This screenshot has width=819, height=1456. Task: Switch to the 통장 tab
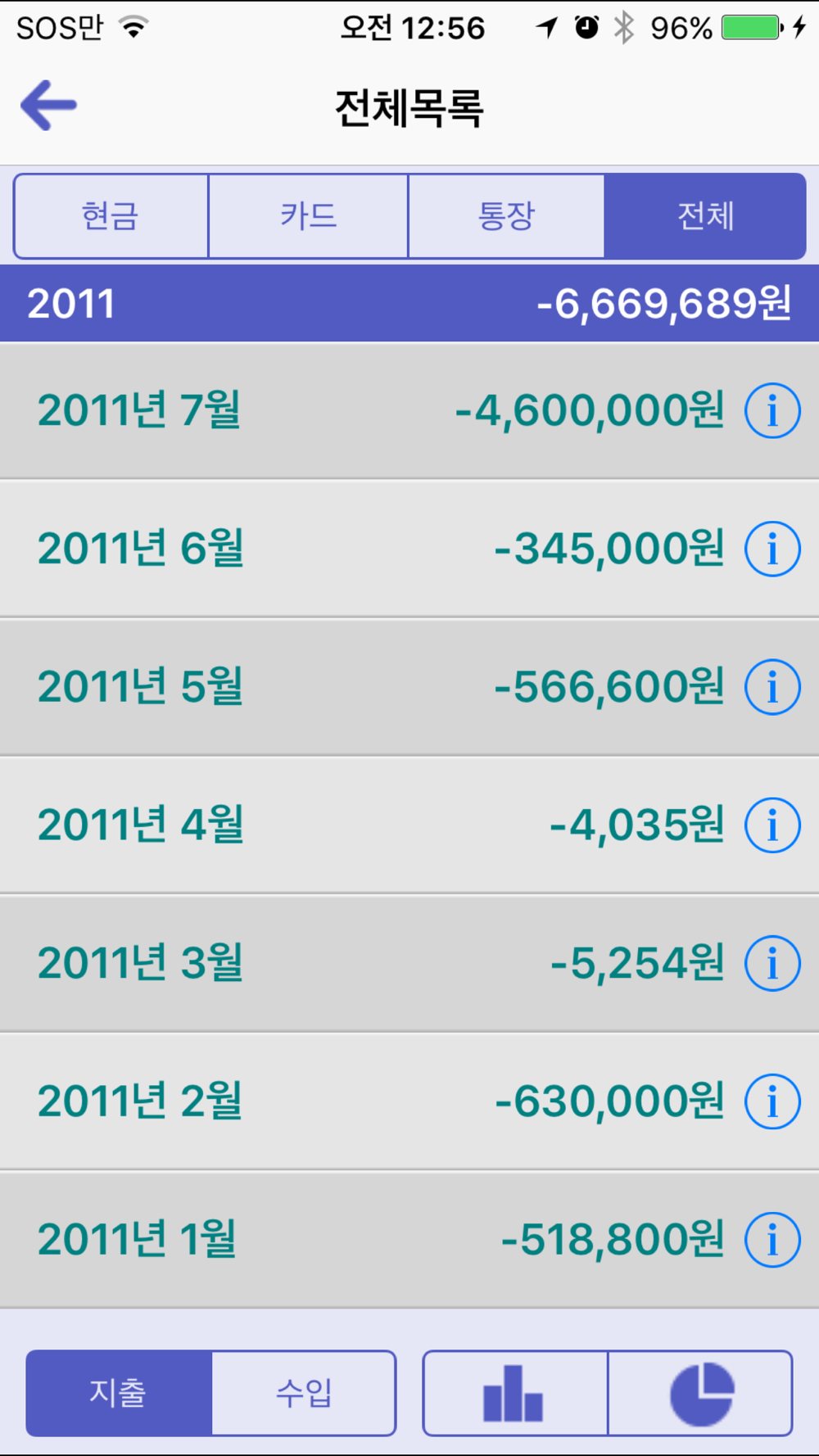[506, 216]
